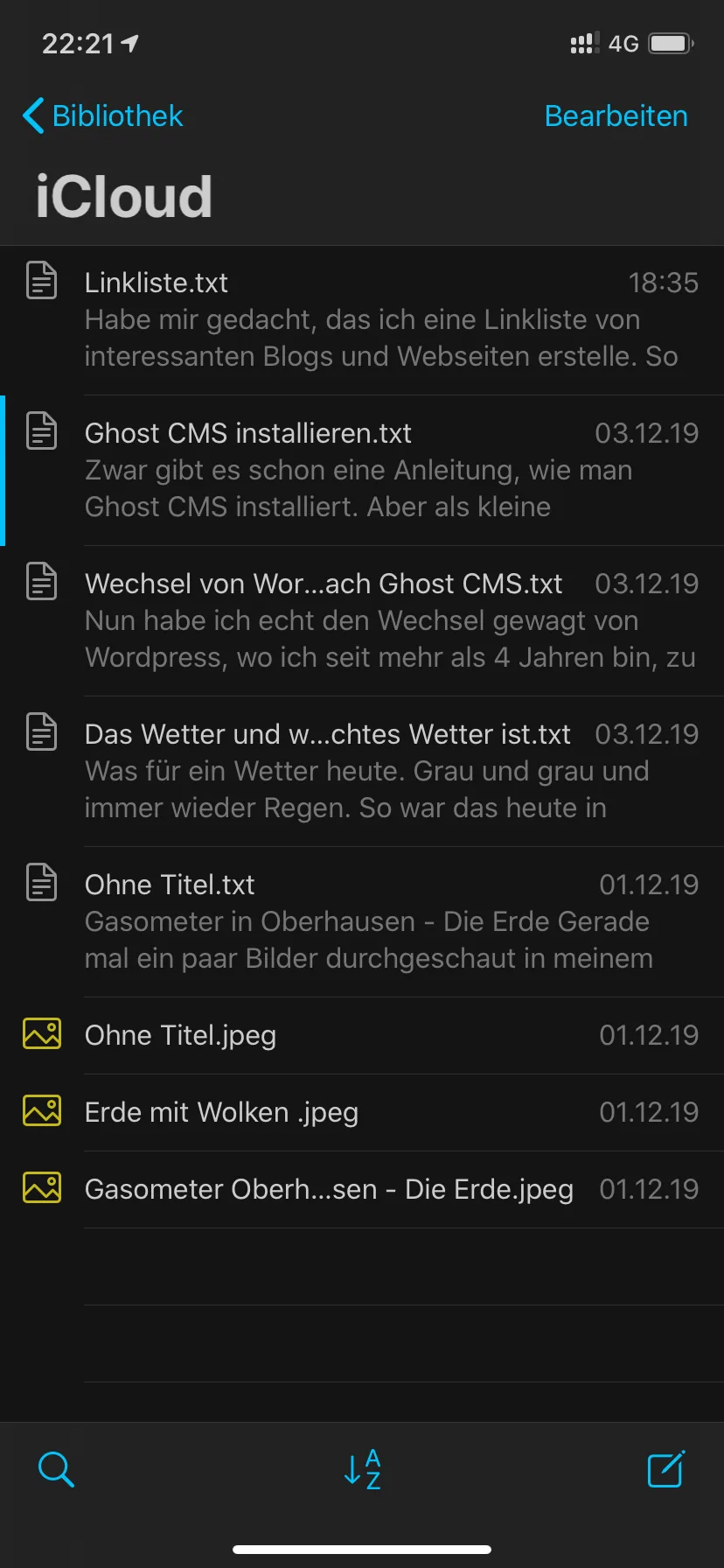The image size is (724, 1568).
Task: Open the Linkliste.txt file
Action: point(362,320)
